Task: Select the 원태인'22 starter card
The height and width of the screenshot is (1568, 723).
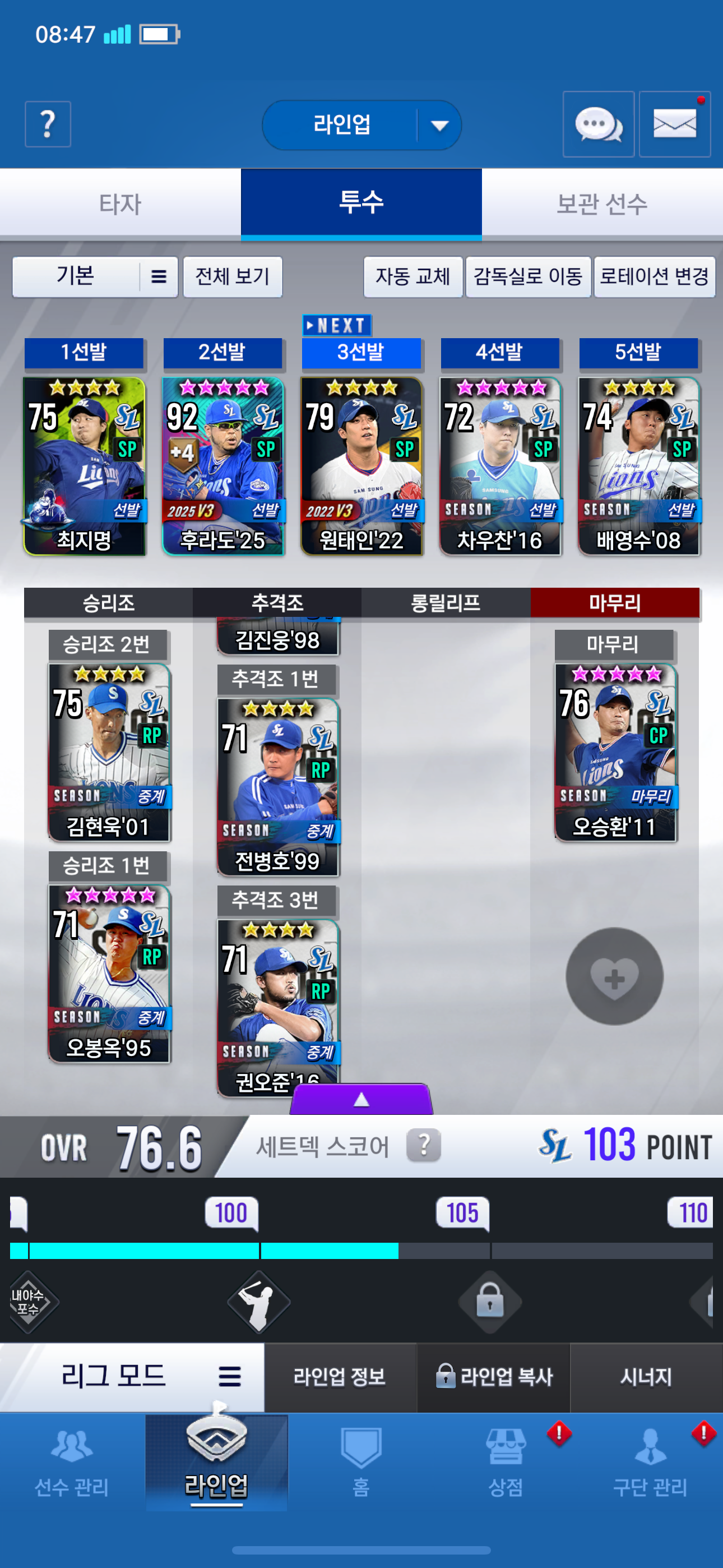Action: click(x=361, y=465)
